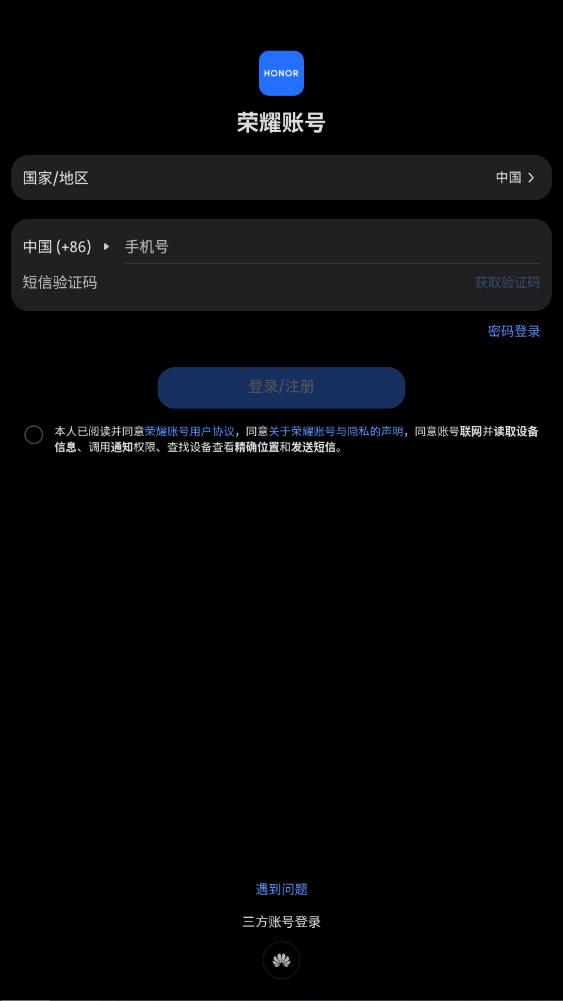Check the agreement consent checkbox

pos(34,435)
